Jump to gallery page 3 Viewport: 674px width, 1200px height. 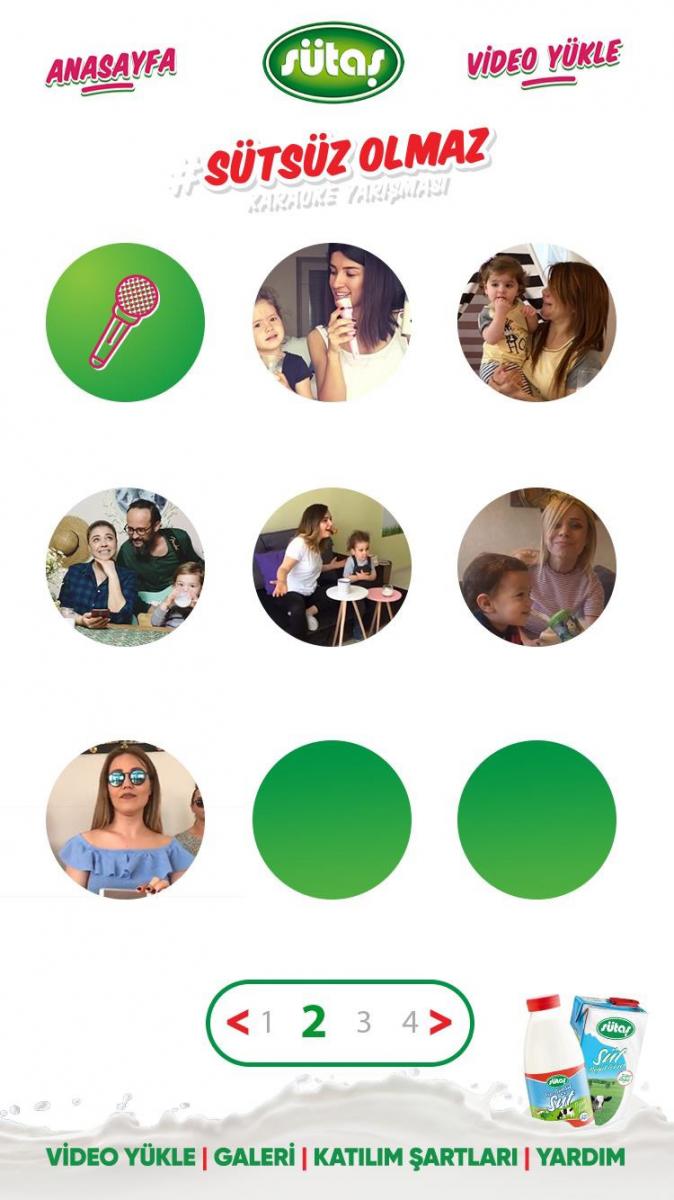(x=364, y=1022)
